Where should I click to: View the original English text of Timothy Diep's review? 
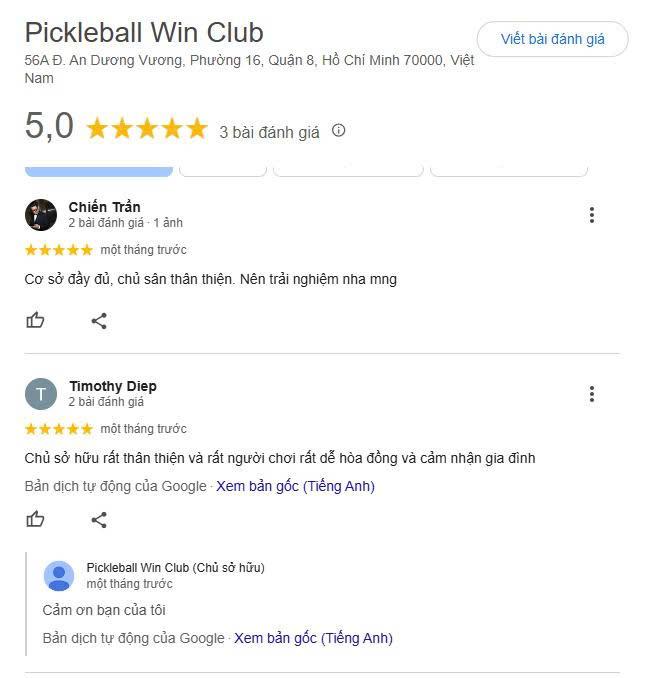click(295, 487)
